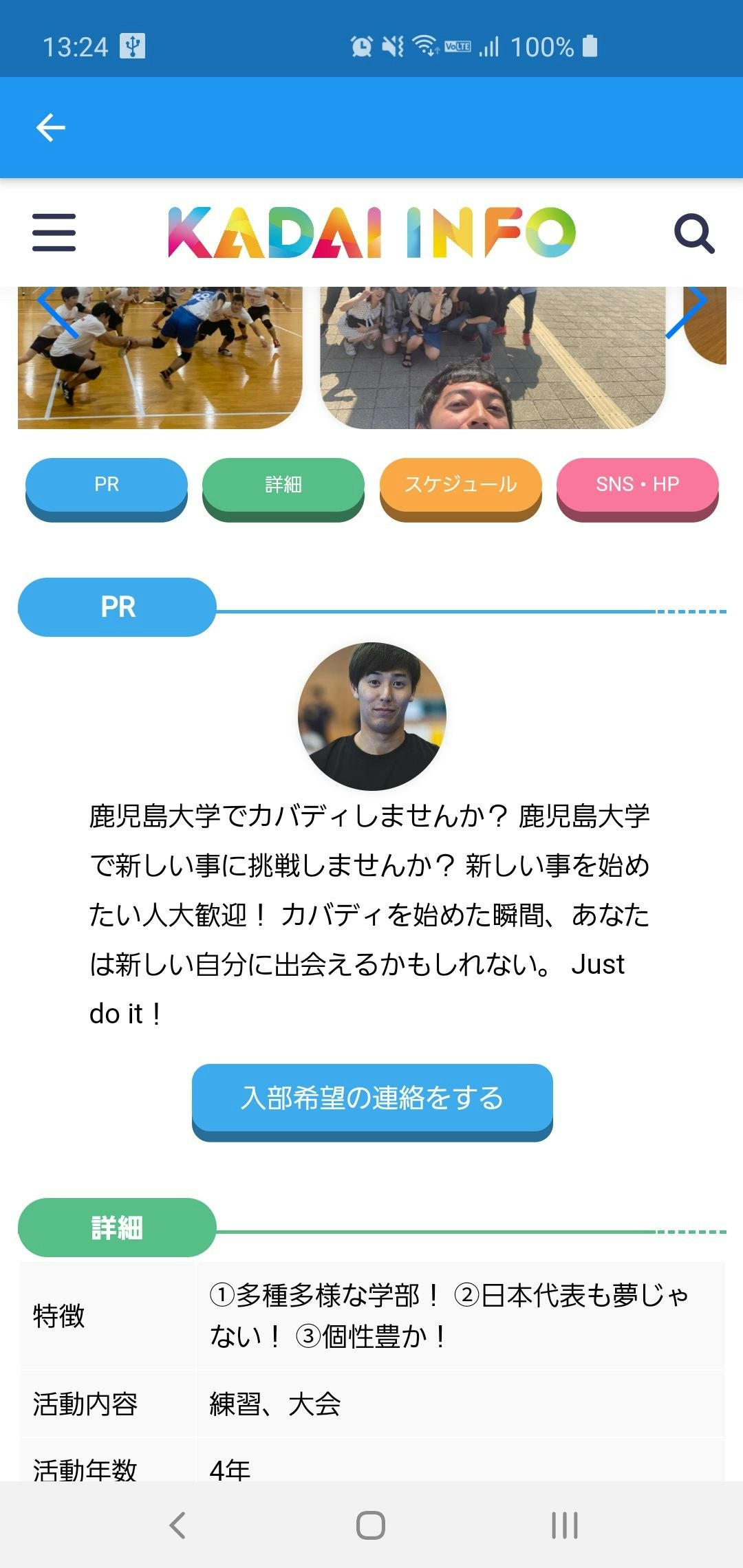Image resolution: width=743 pixels, height=1568 pixels.
Task: Tap 入部希望の連絡をする button
Action: point(372,1098)
